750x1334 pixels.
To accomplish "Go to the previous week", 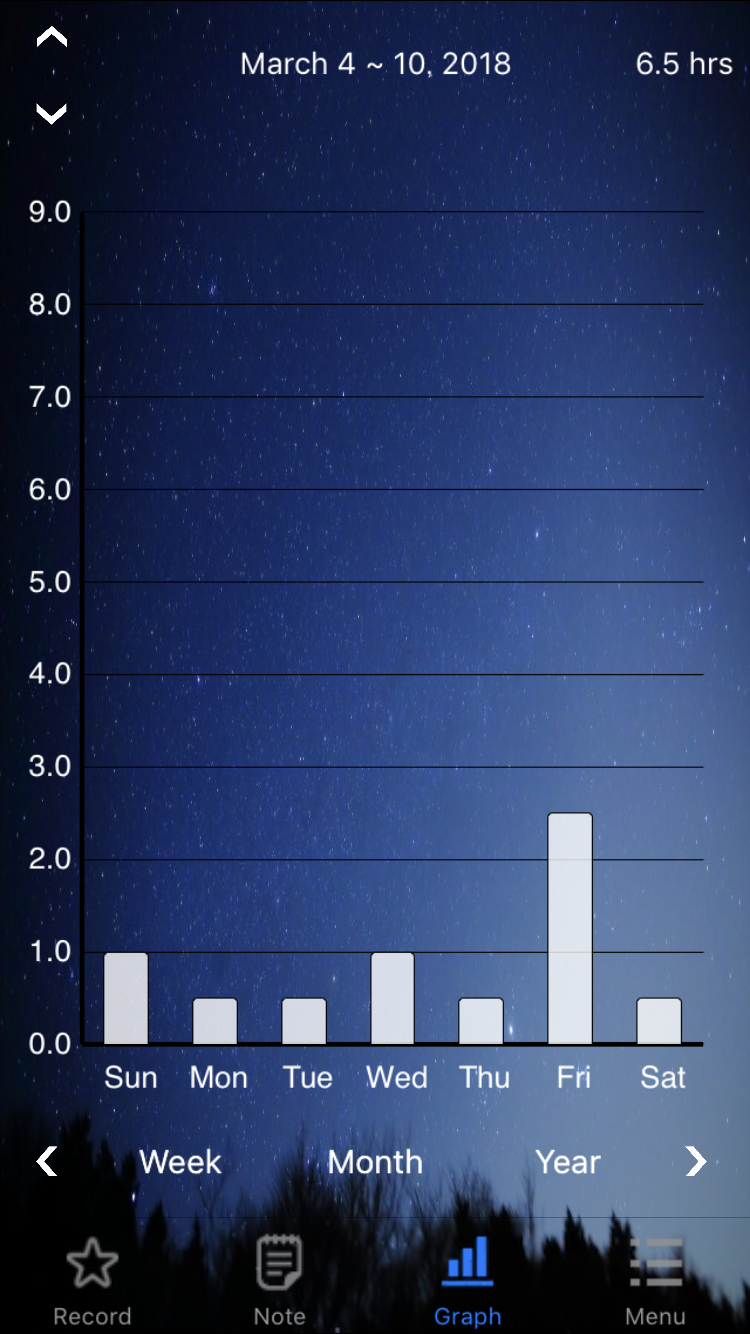I will pyautogui.click(x=47, y=1161).
